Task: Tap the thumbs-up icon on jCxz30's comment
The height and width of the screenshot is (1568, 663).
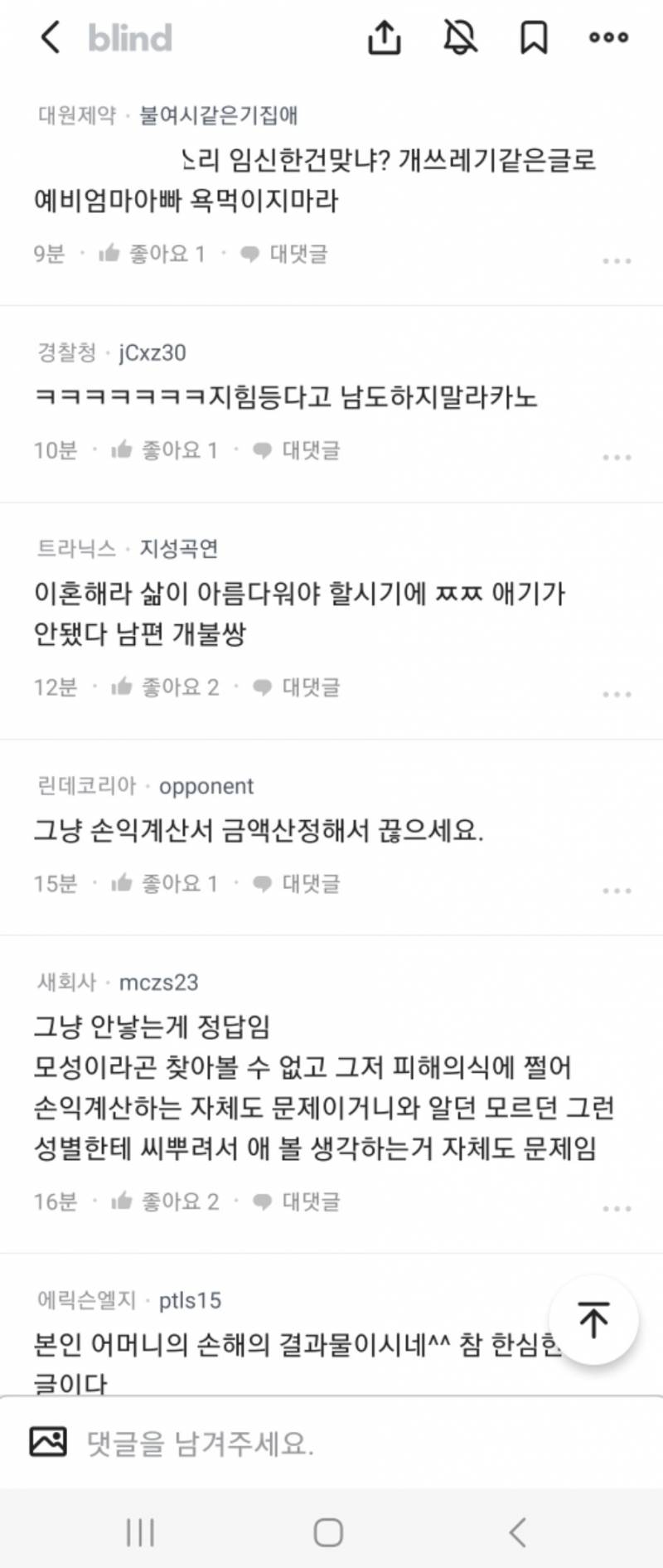Action: 121,450
